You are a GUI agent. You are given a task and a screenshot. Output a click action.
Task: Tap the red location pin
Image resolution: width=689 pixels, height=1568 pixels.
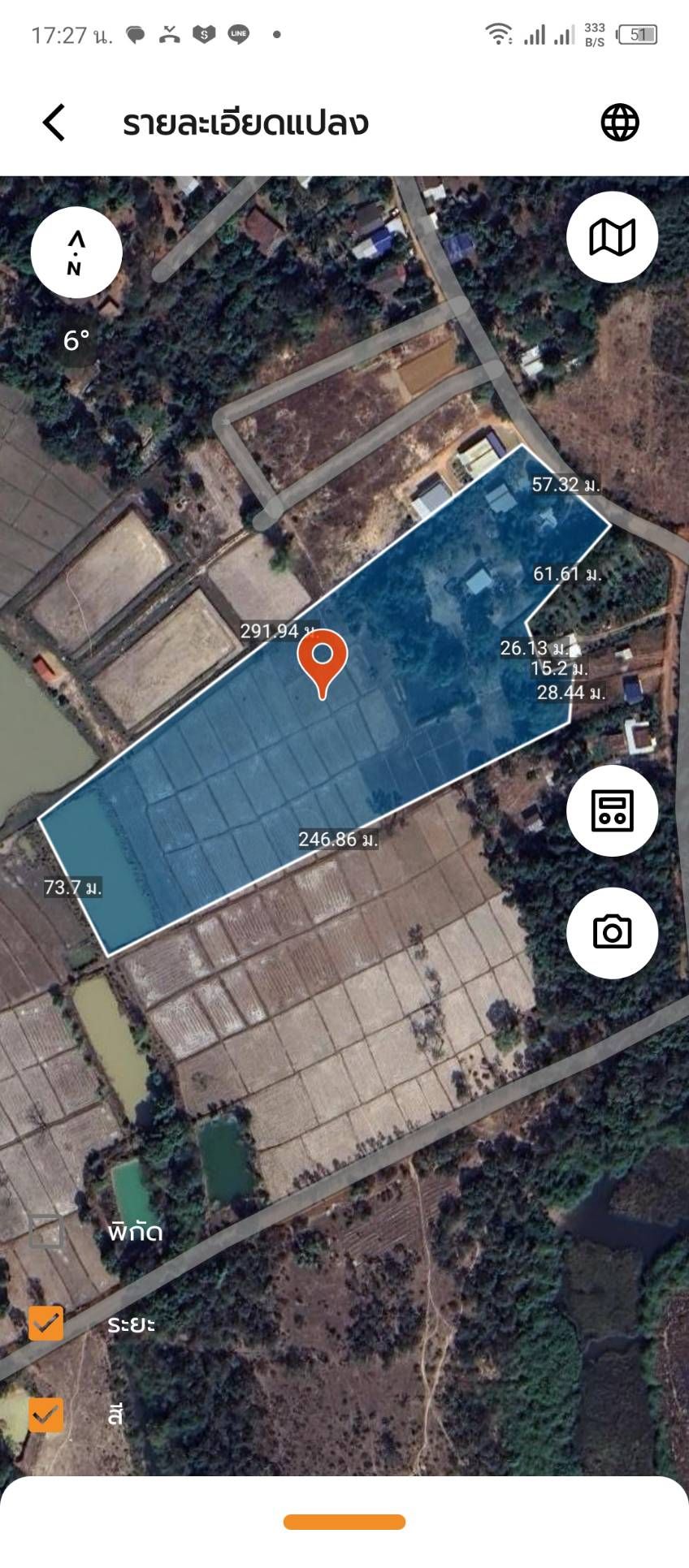coord(323,662)
